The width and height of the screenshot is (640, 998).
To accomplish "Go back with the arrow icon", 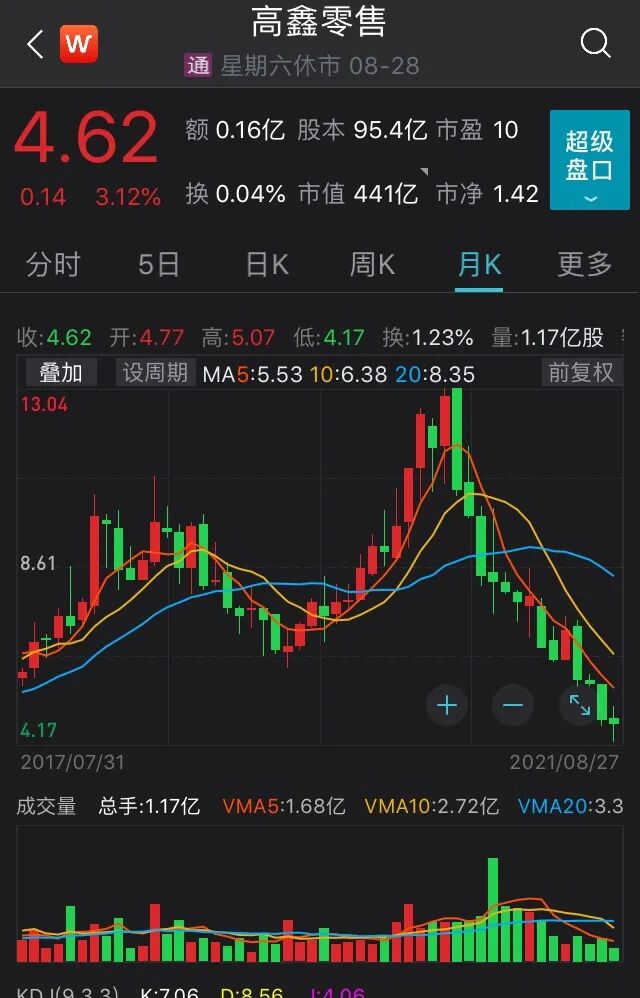I will pos(35,44).
